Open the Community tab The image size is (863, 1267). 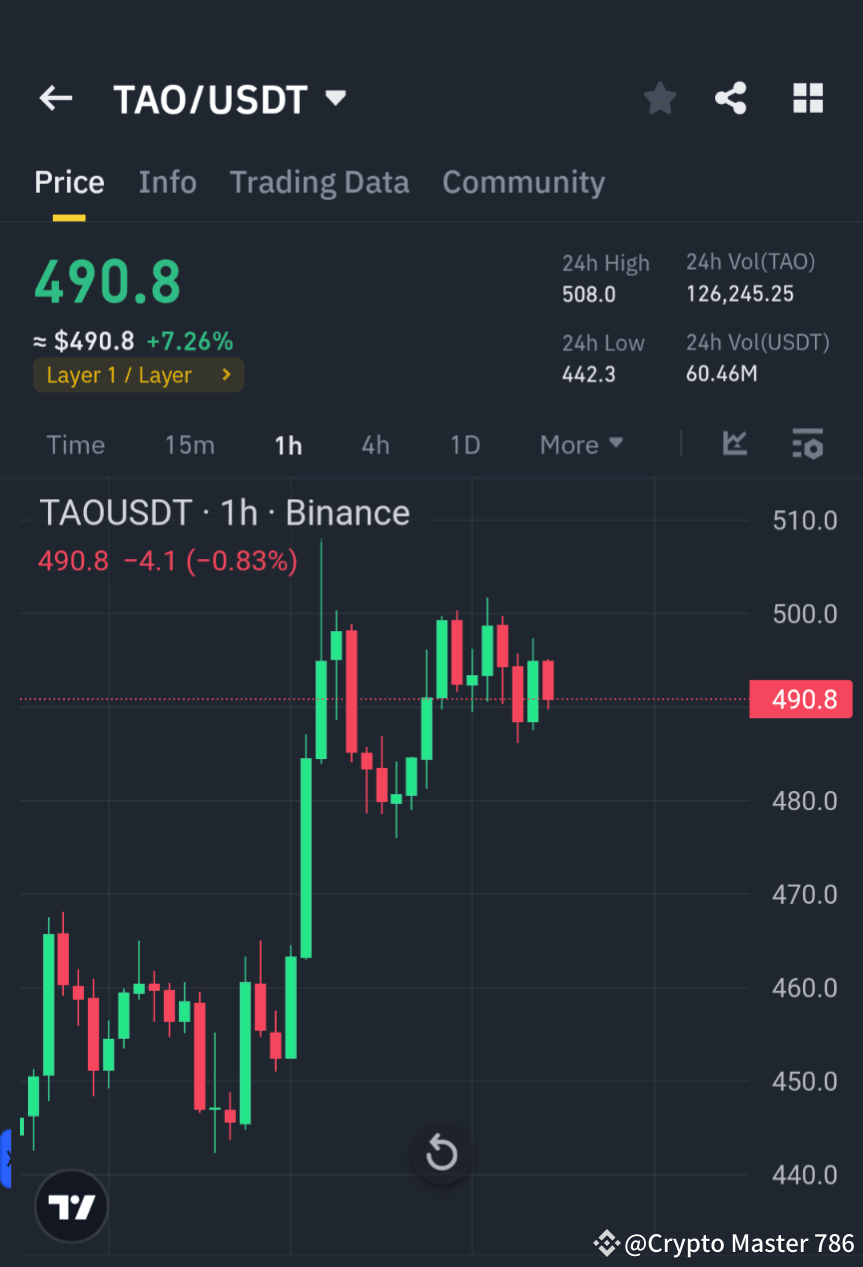[x=523, y=182]
